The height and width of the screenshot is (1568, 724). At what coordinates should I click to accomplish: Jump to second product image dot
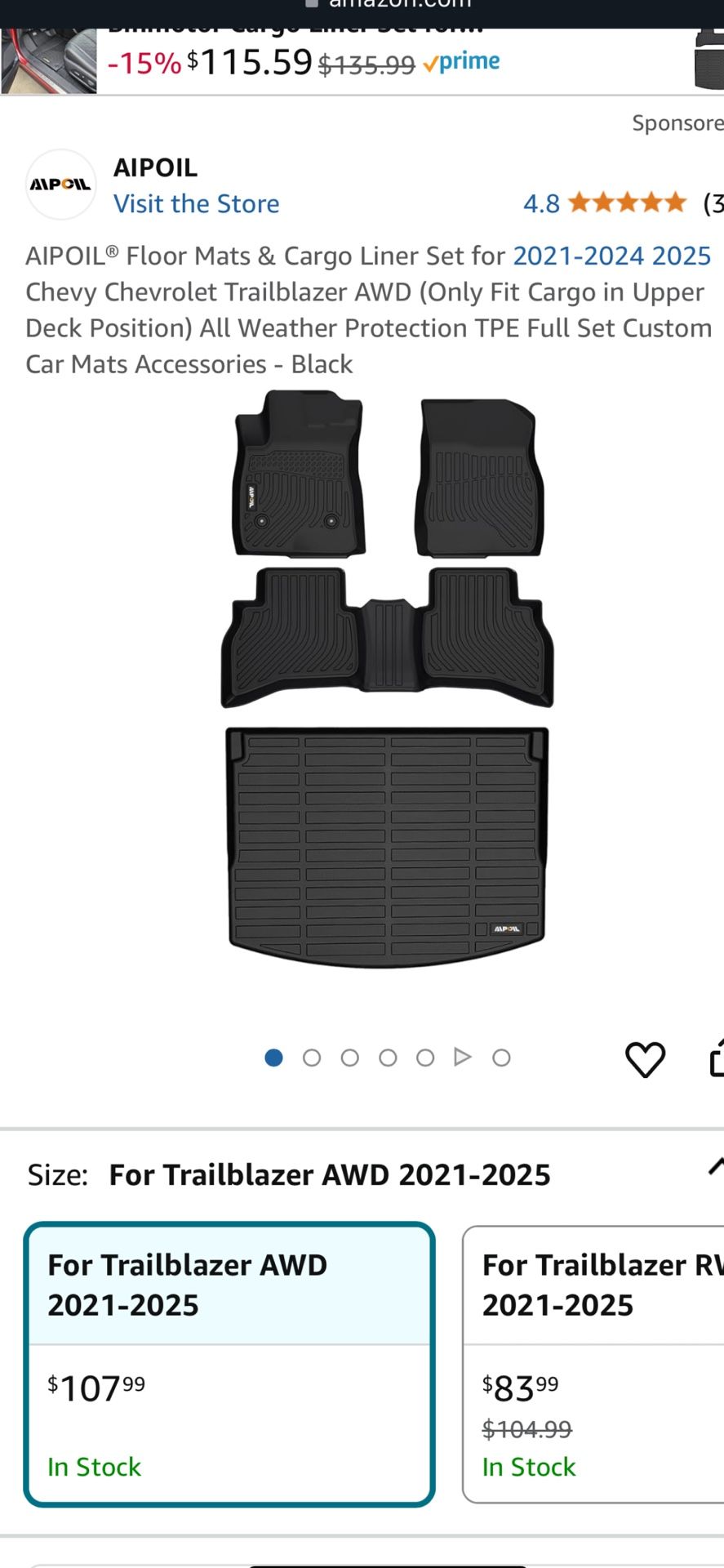click(x=312, y=1058)
